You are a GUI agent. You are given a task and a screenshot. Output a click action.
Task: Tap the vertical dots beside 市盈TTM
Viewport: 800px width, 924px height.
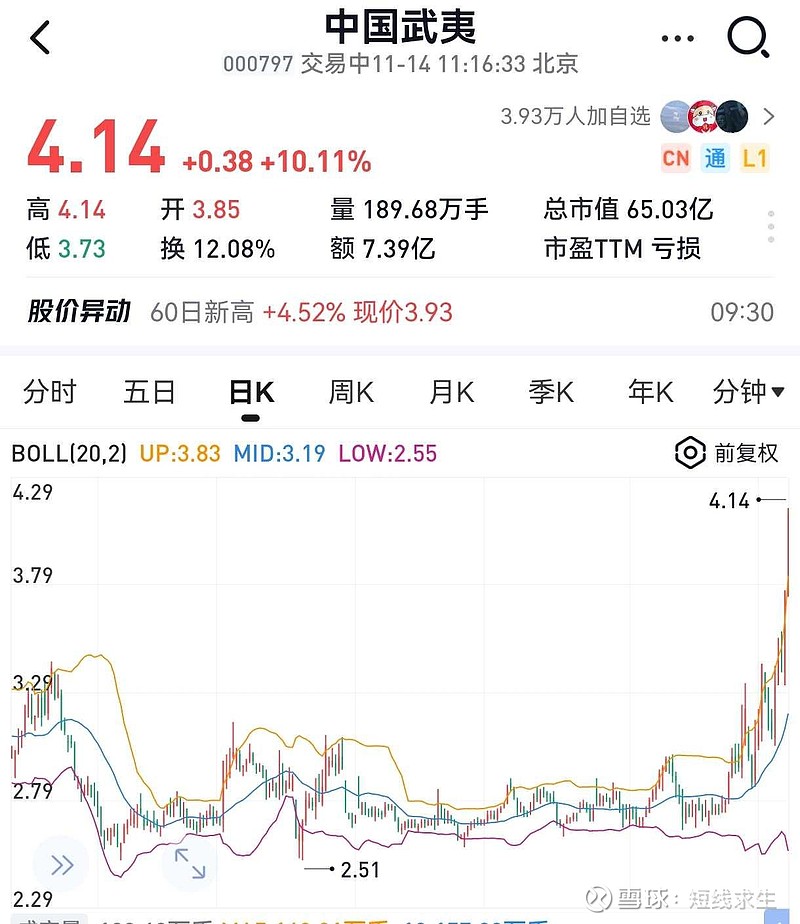771,228
